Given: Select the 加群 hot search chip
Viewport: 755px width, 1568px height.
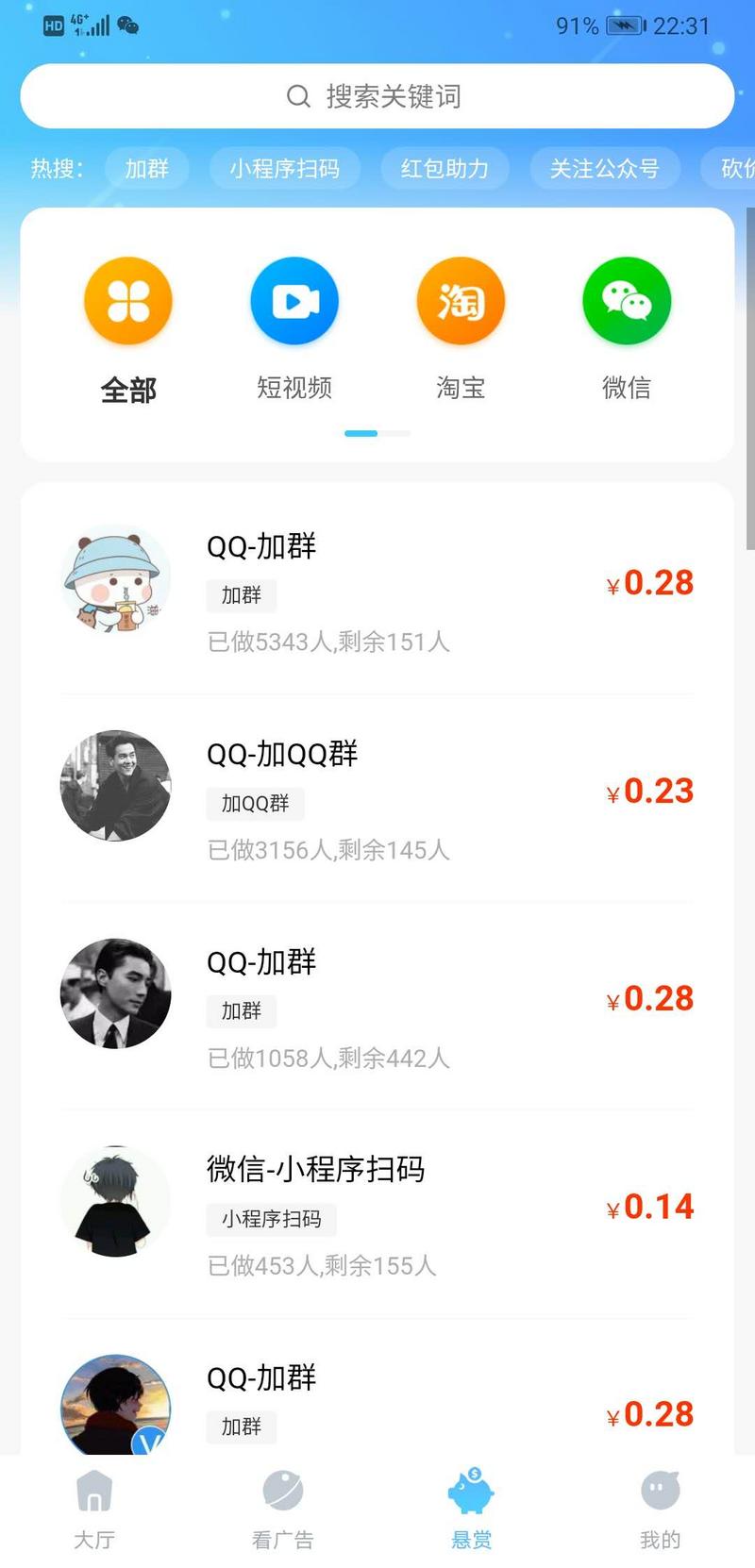Looking at the screenshot, I should click(x=146, y=169).
